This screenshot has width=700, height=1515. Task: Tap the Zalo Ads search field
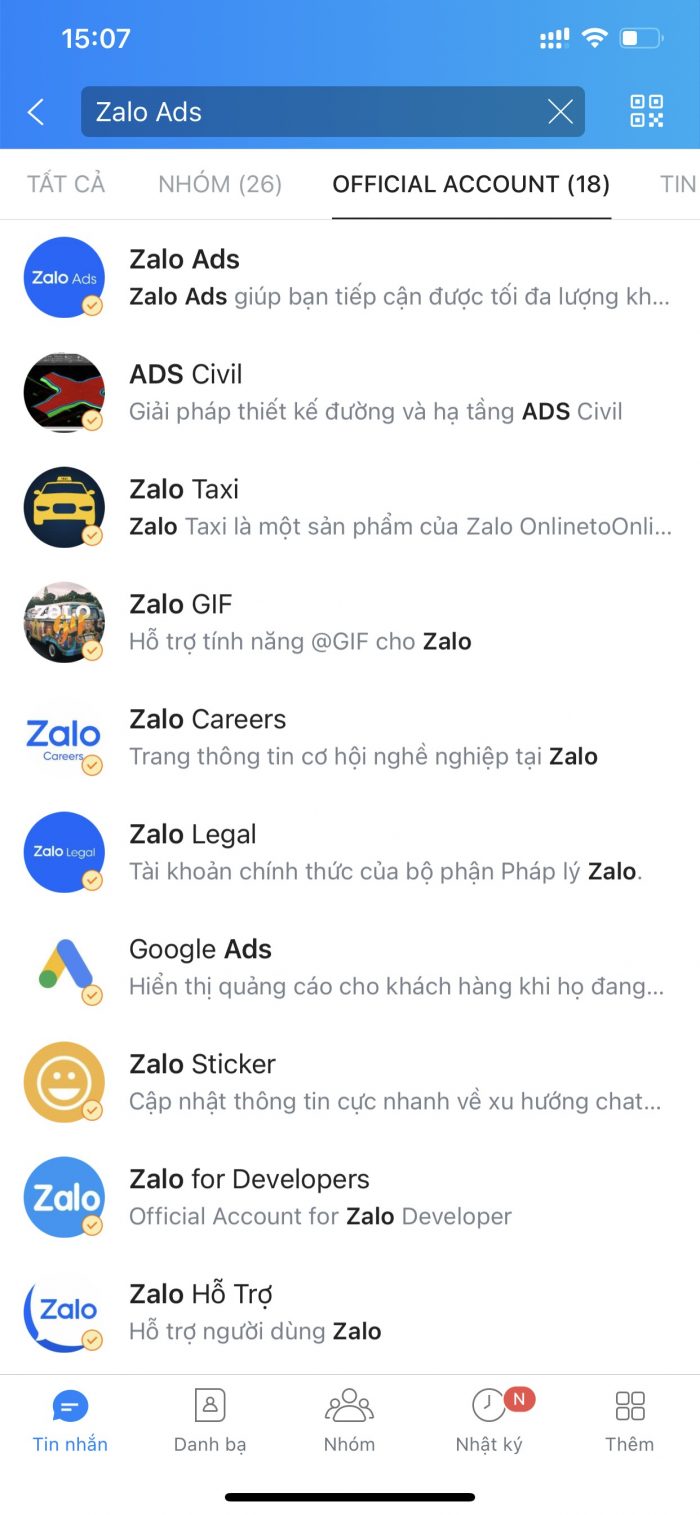click(310, 112)
